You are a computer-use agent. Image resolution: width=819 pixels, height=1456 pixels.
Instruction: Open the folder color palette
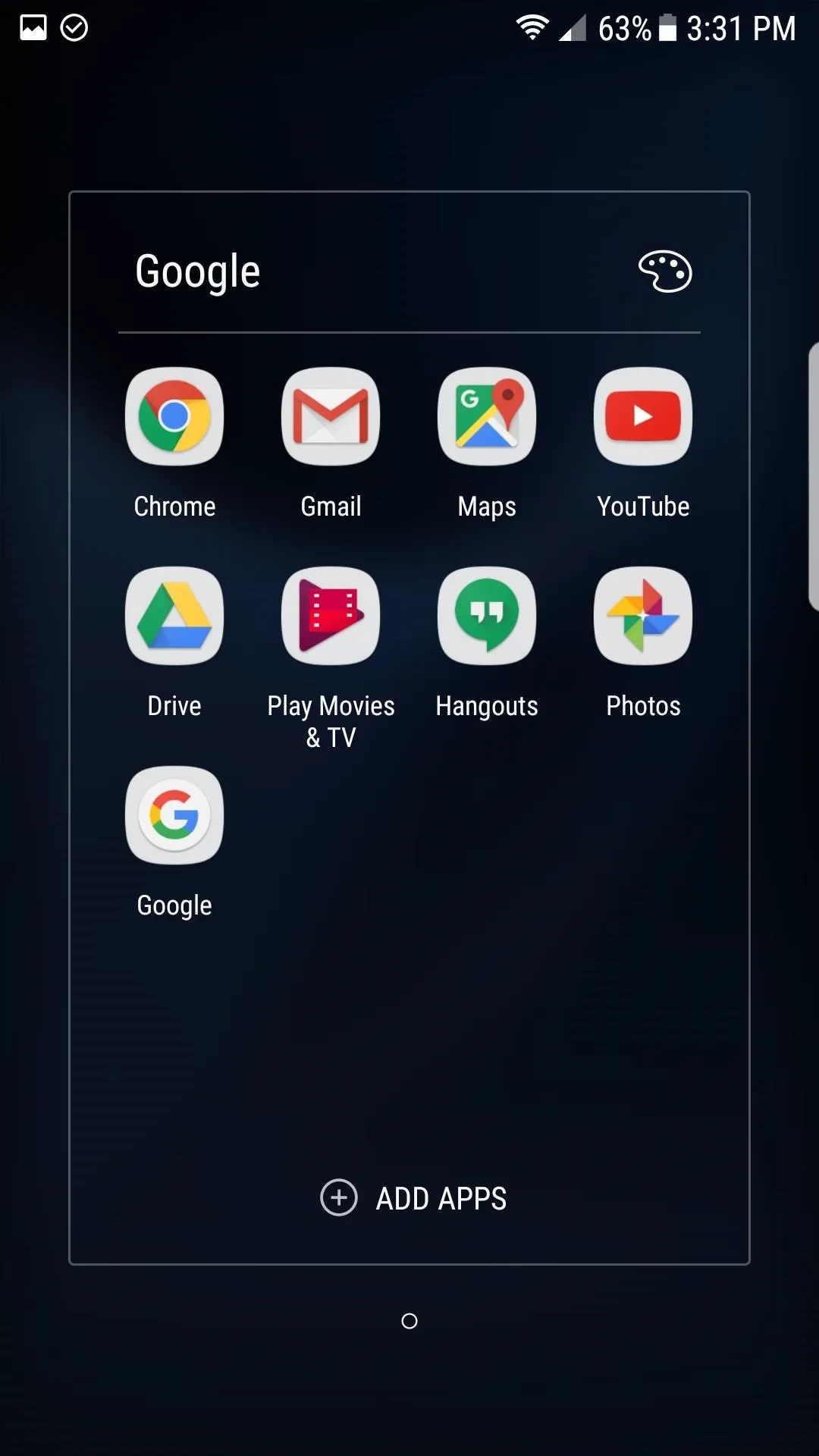[665, 271]
